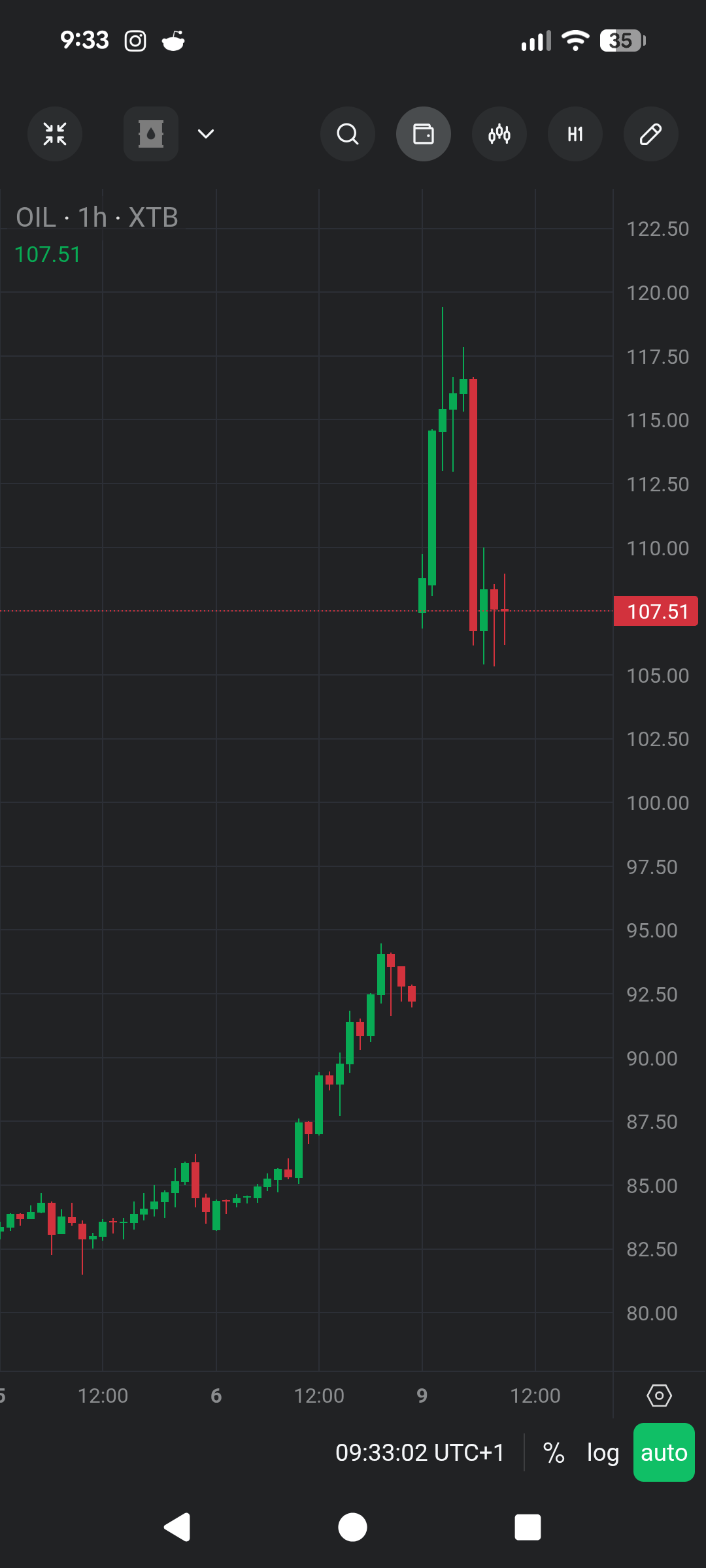Screen dimensions: 706x1568
Task: Search for another instrument
Action: [348, 134]
